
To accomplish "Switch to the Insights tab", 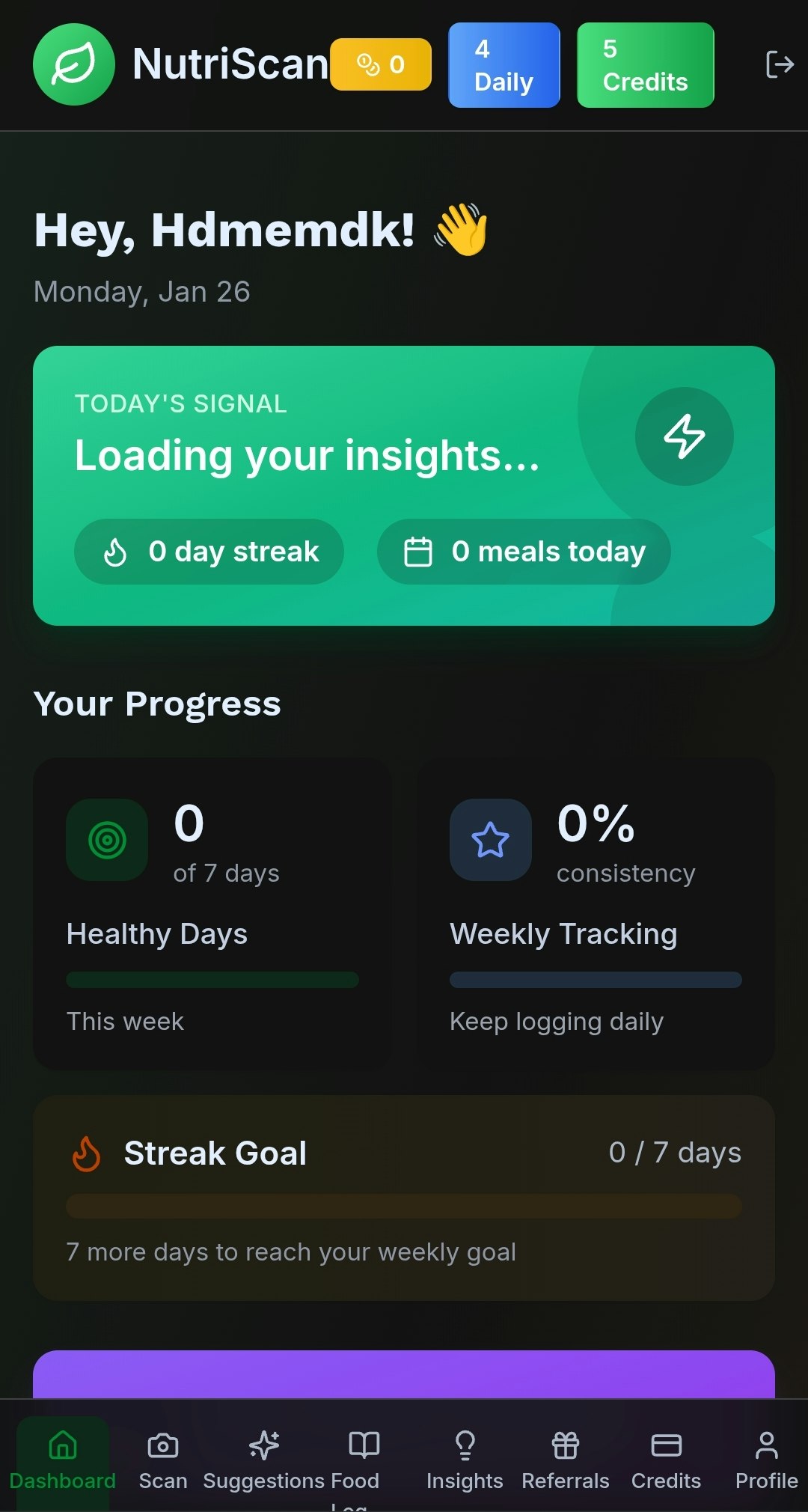I will pos(465,1460).
